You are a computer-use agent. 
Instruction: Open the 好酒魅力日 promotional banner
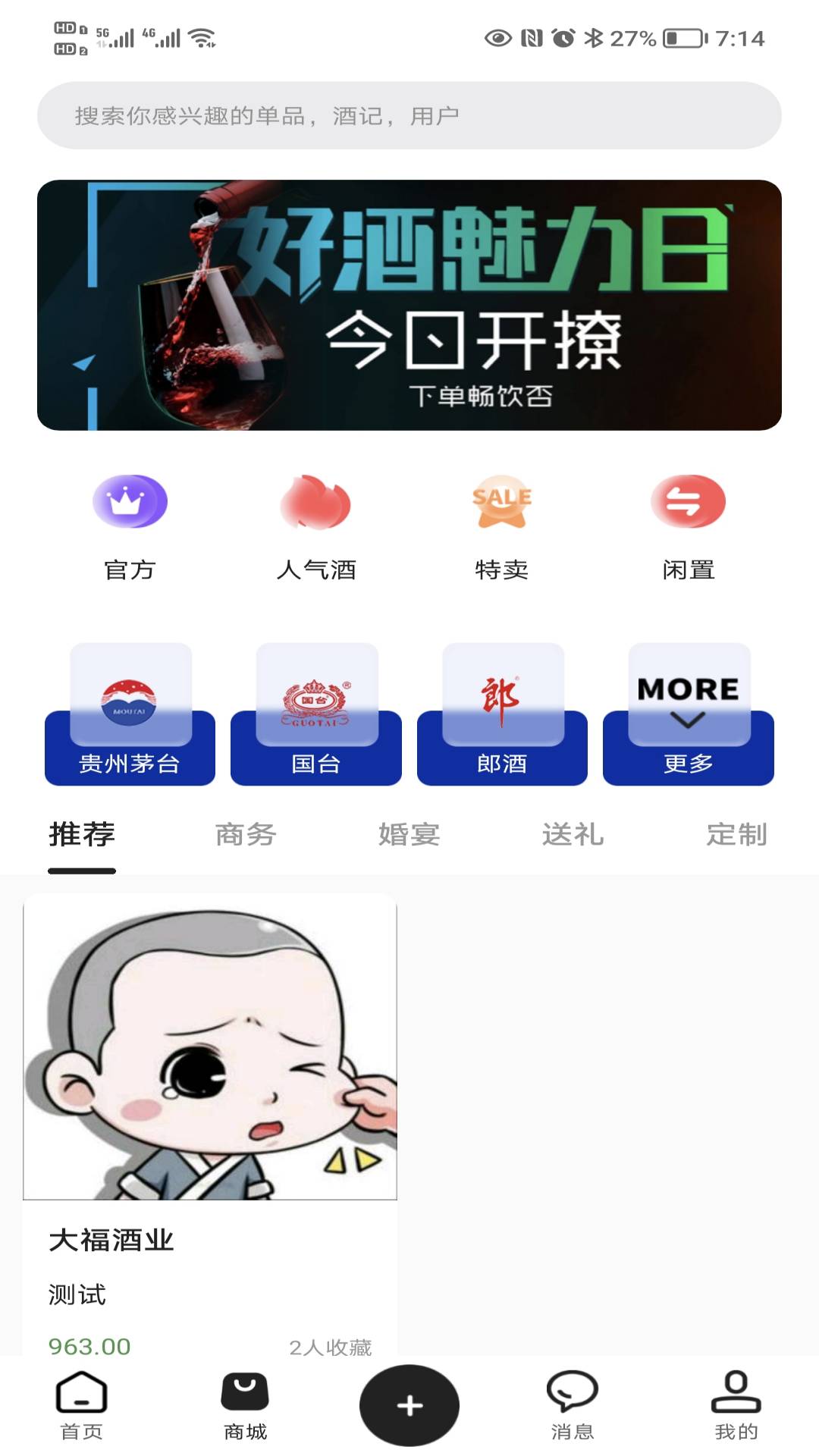tap(409, 305)
